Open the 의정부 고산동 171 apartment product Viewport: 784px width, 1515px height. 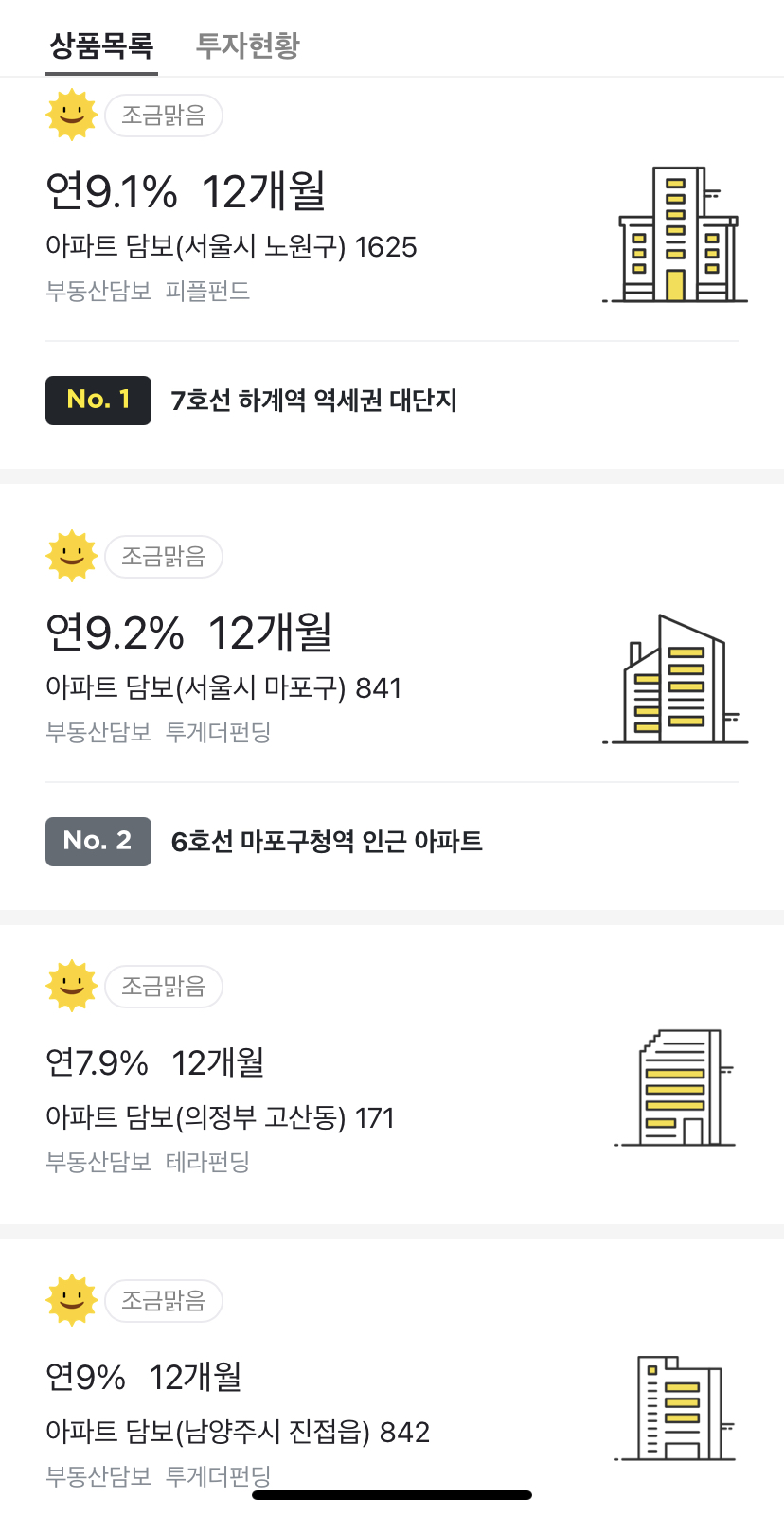pos(392,1075)
